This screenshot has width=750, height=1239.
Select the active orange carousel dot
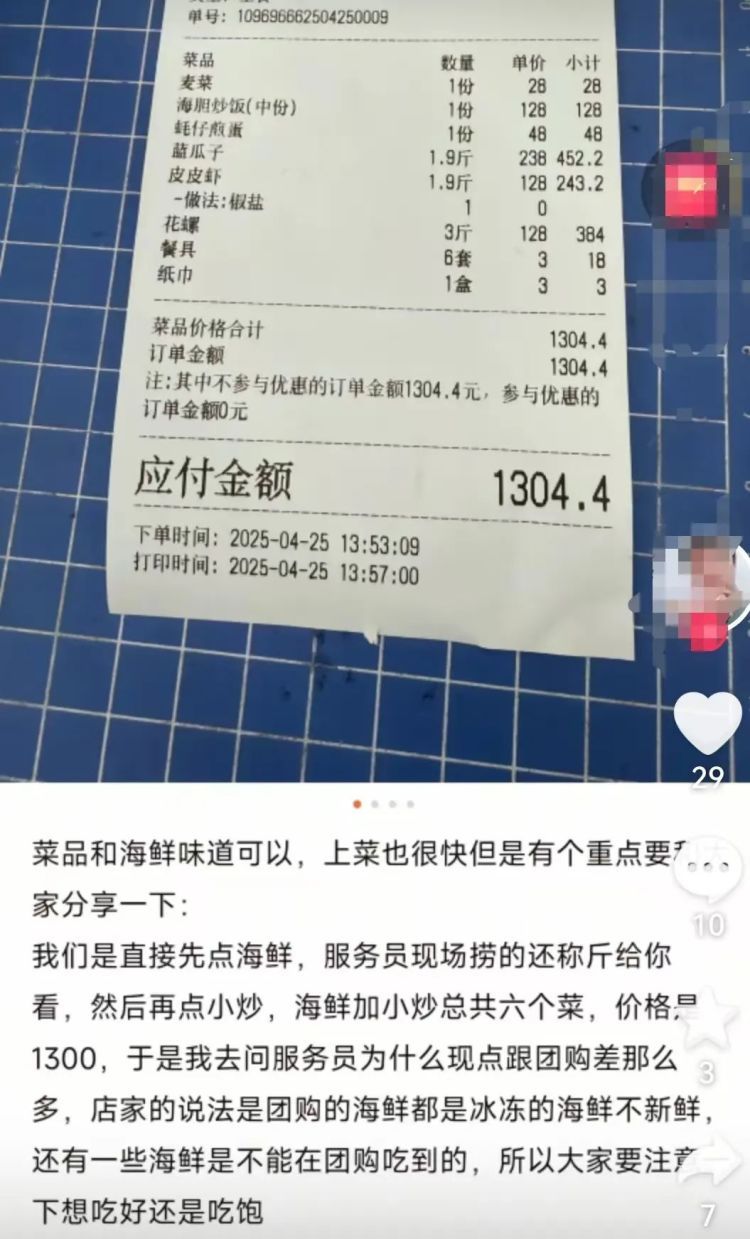[x=357, y=803]
